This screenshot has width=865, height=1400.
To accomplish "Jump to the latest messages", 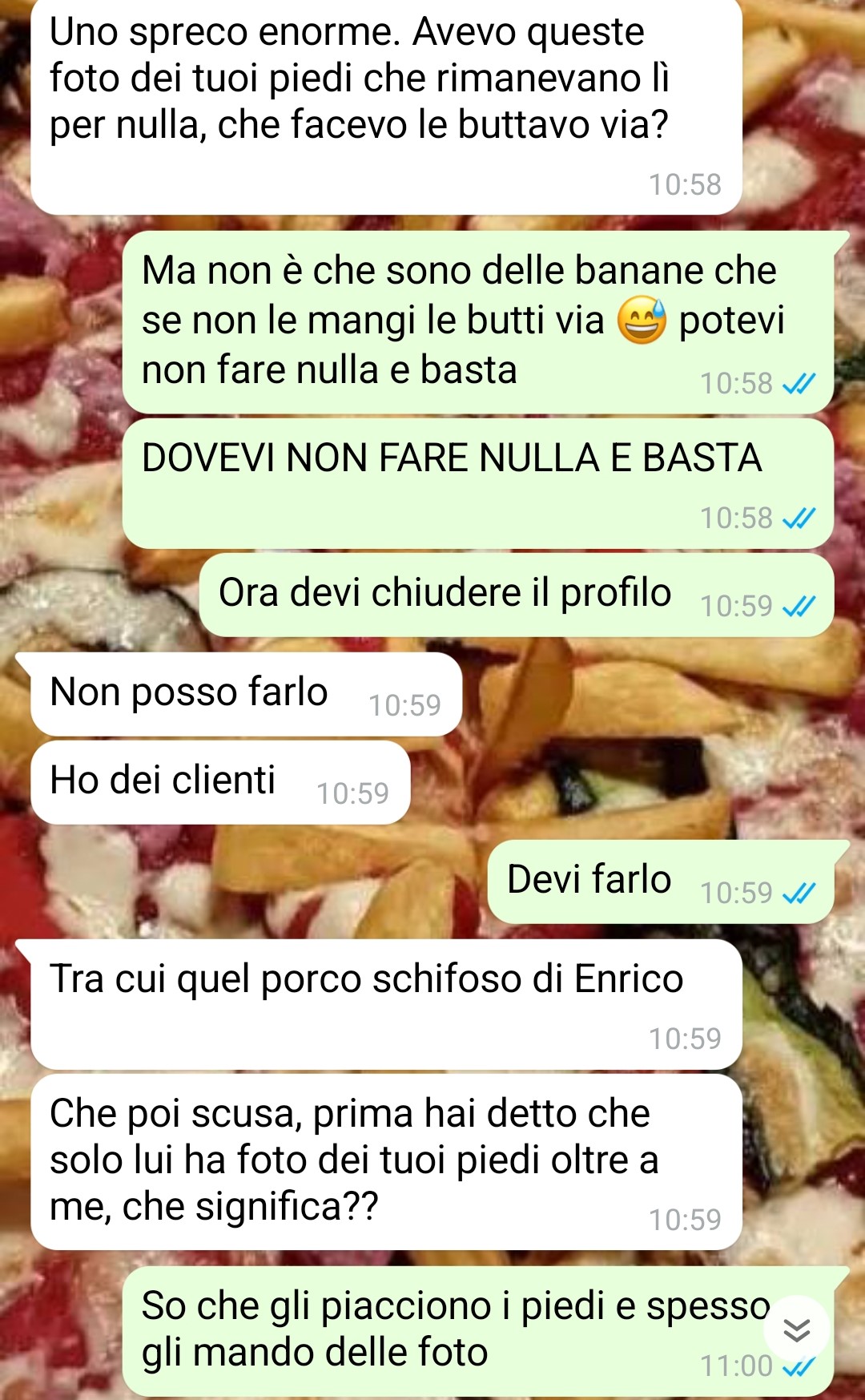I will pos(796,1329).
